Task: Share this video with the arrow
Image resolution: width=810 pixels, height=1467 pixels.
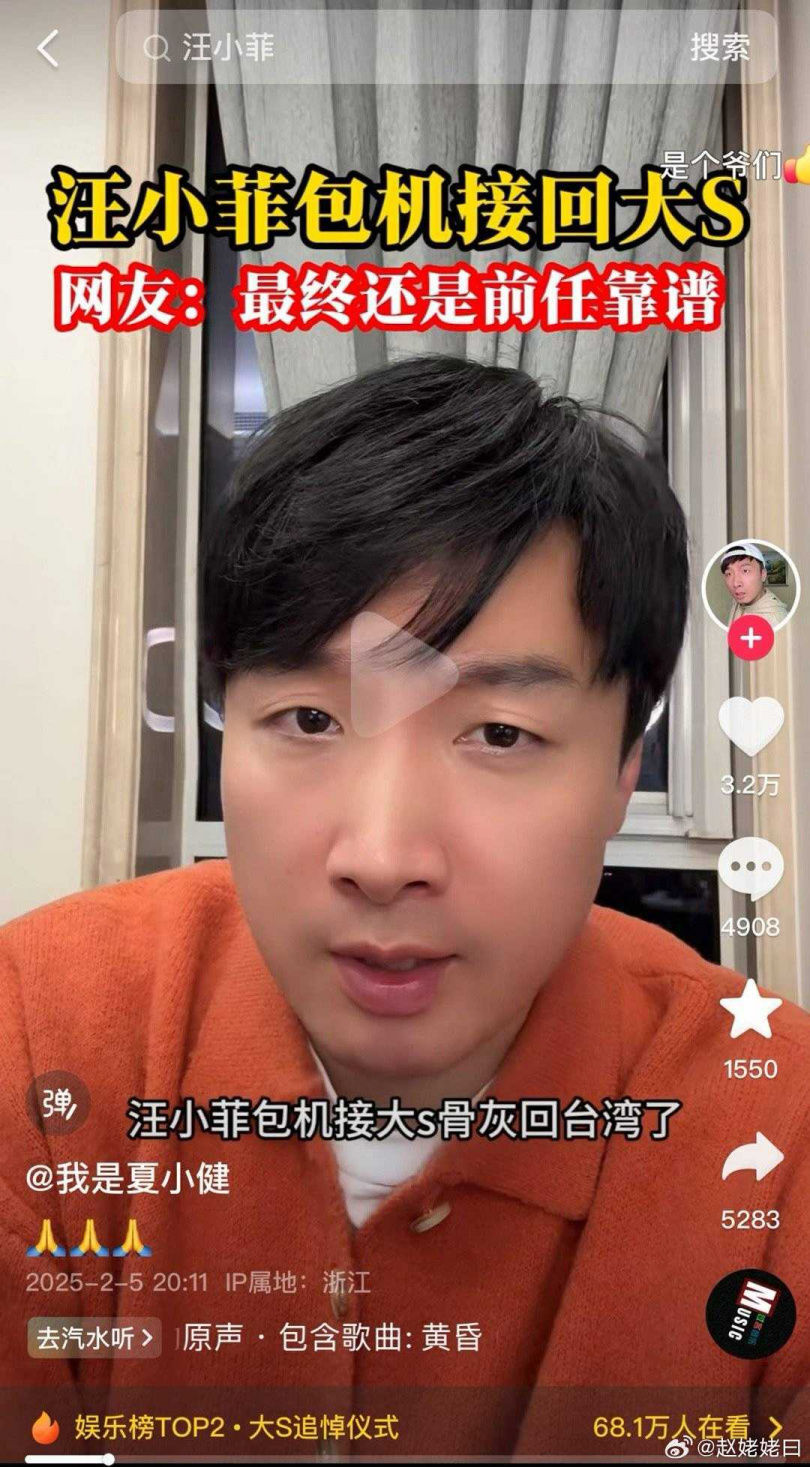Action: (x=750, y=1158)
